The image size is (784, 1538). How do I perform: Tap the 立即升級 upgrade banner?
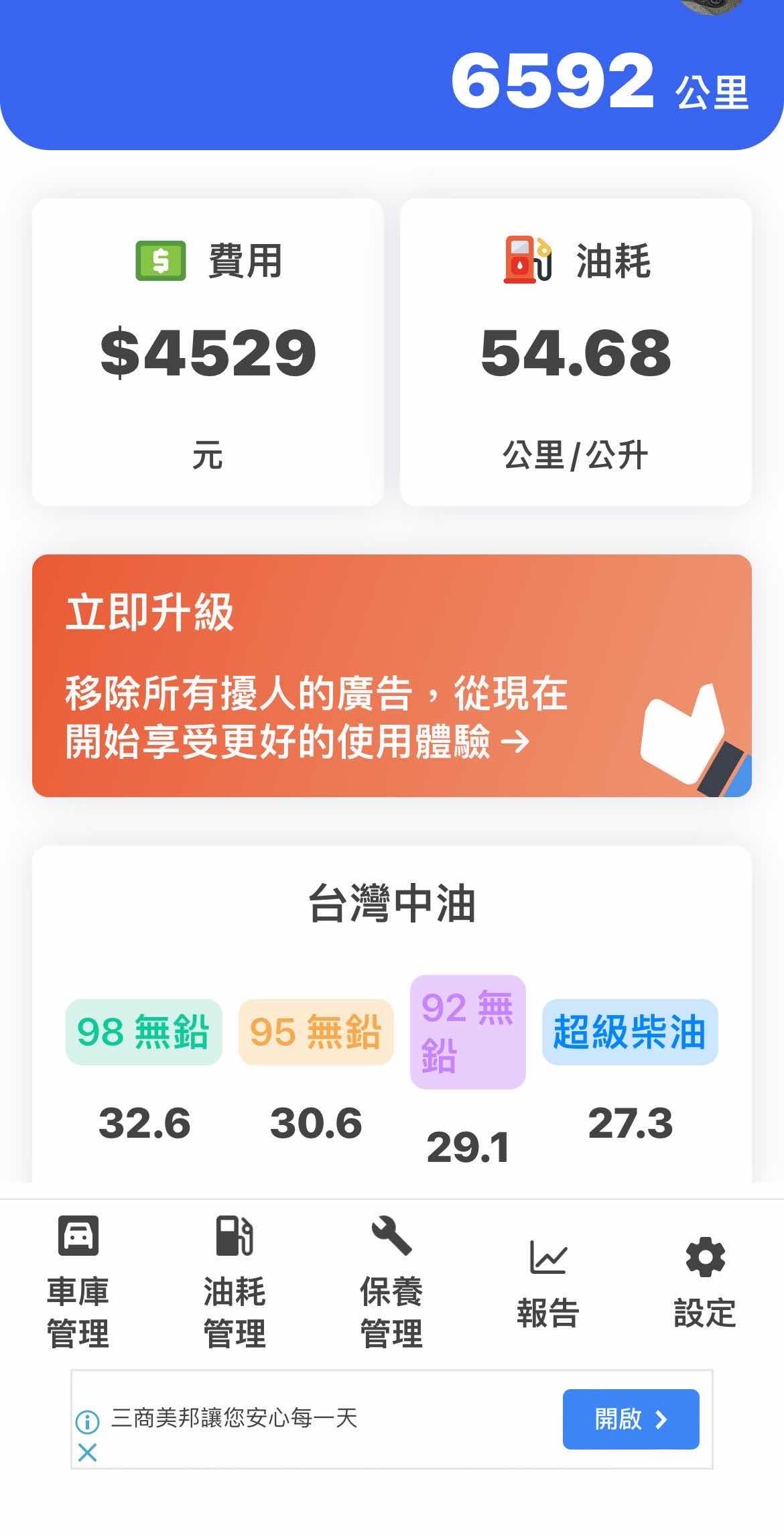tap(391, 675)
